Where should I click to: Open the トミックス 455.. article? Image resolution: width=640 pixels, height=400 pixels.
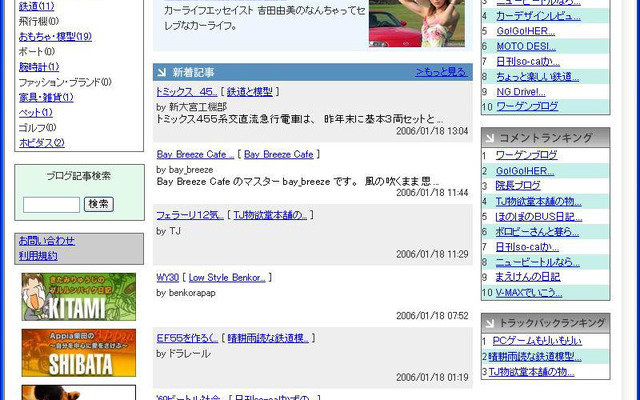tap(186, 91)
